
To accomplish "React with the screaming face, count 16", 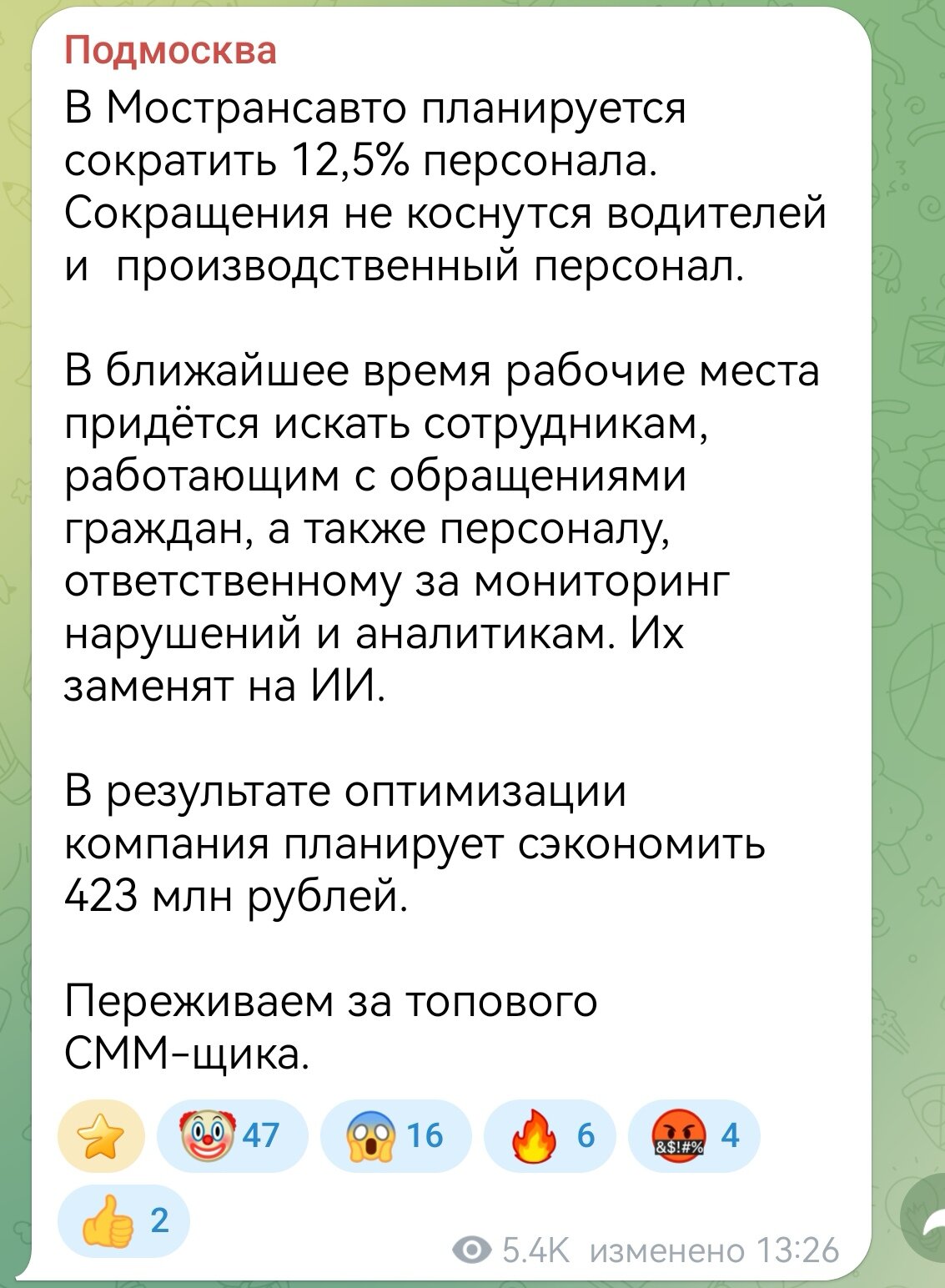I will 395,1136.
